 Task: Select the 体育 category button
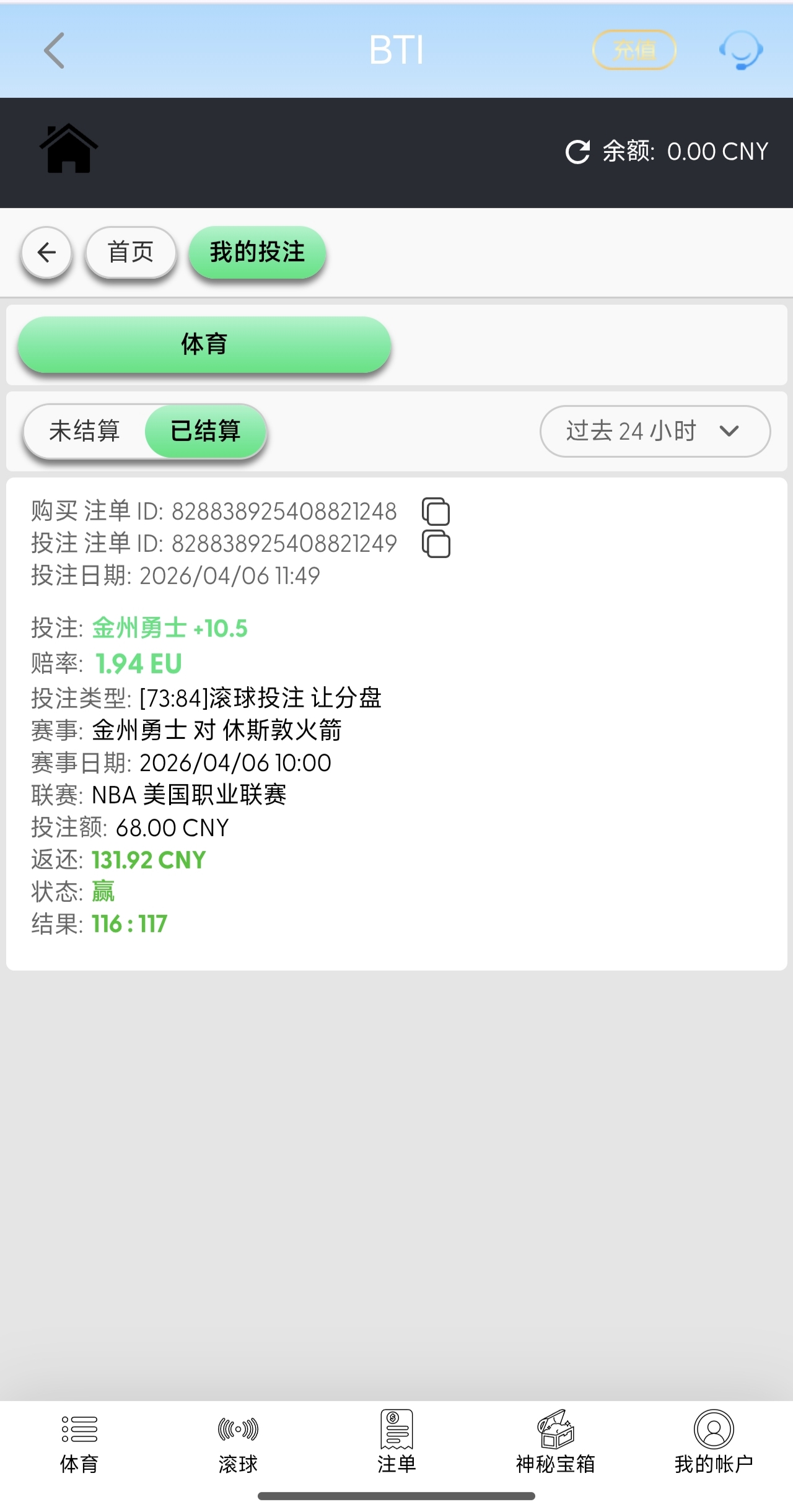[x=204, y=344]
